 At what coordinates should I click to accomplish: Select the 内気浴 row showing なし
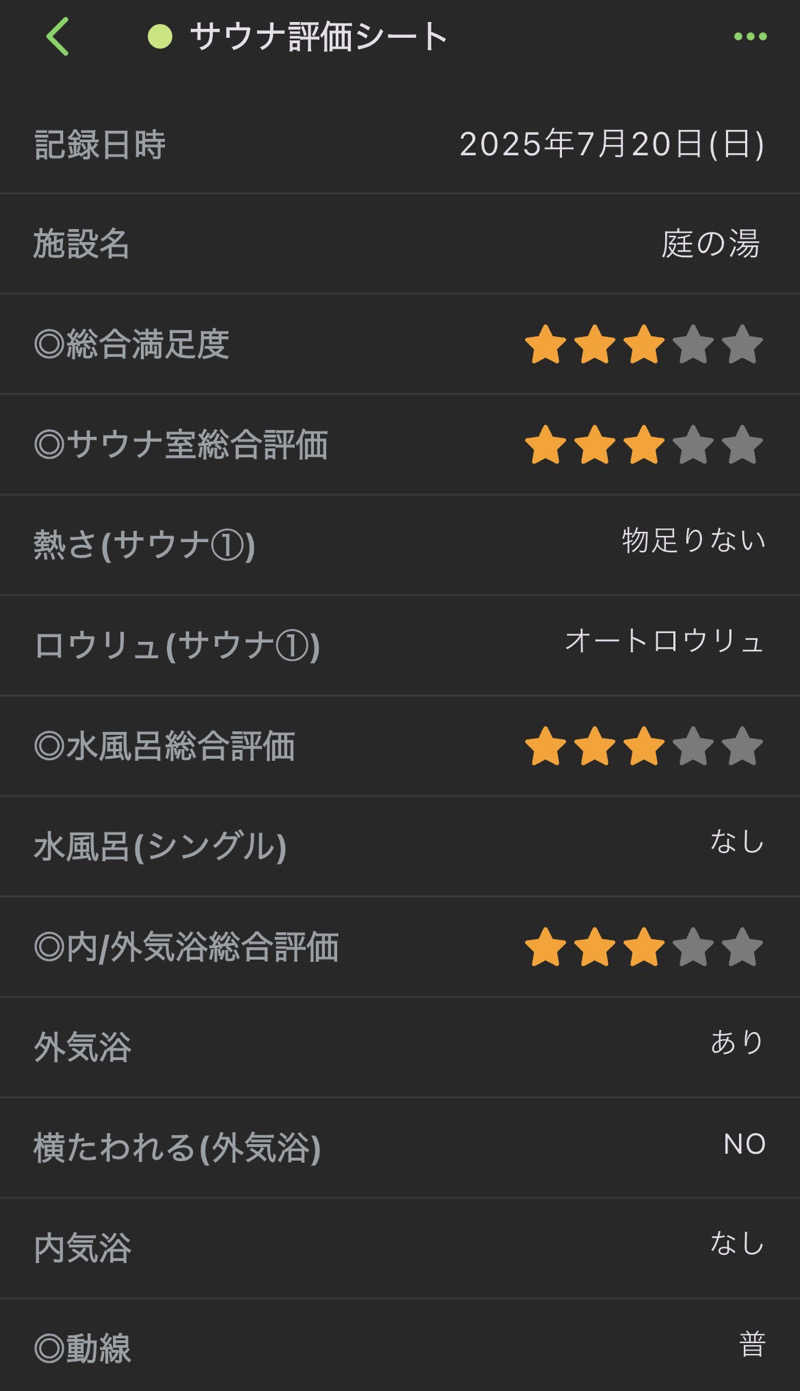click(x=400, y=1248)
